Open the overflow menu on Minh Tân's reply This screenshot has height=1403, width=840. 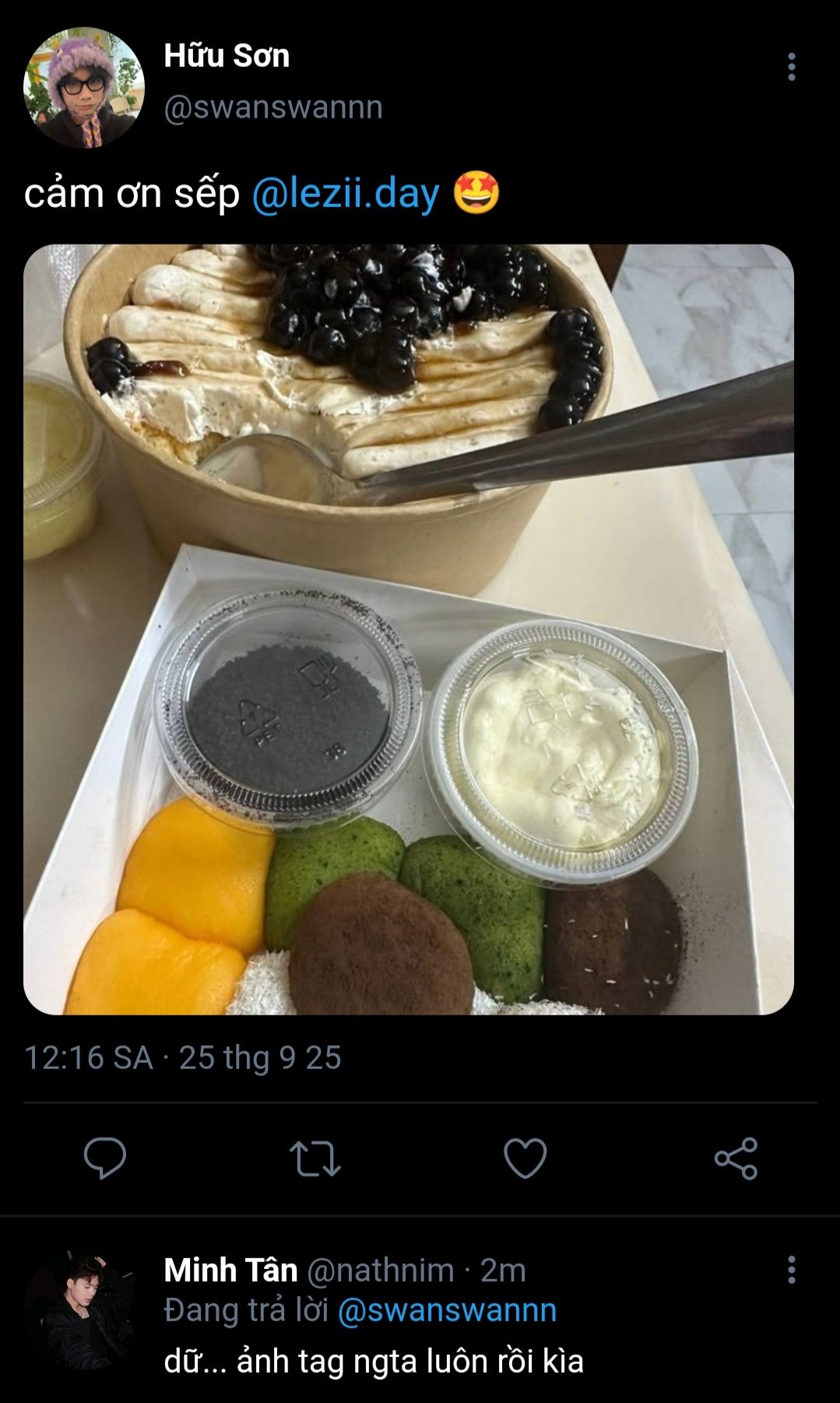tap(791, 1270)
